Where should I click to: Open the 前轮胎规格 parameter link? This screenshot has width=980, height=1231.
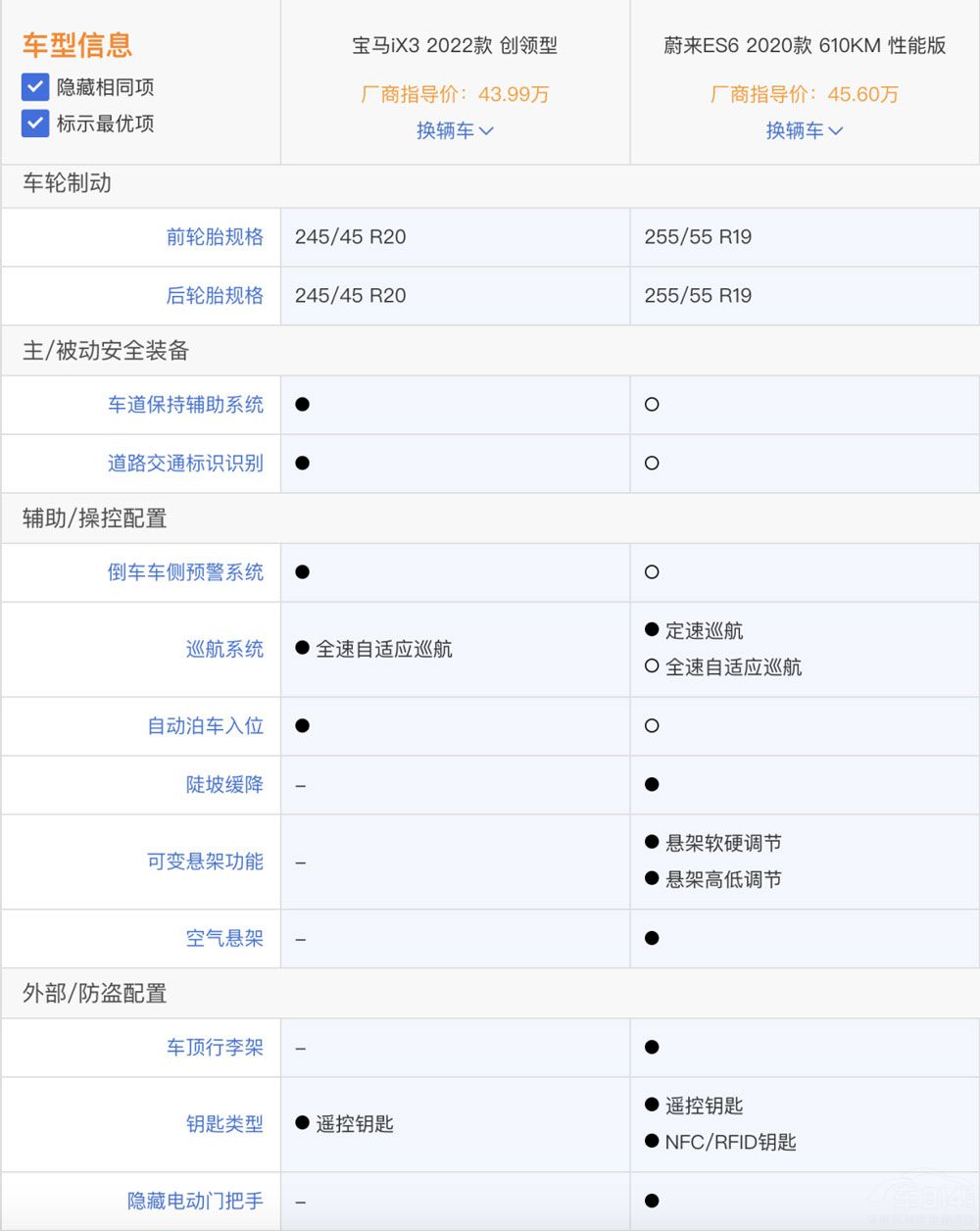coord(215,237)
